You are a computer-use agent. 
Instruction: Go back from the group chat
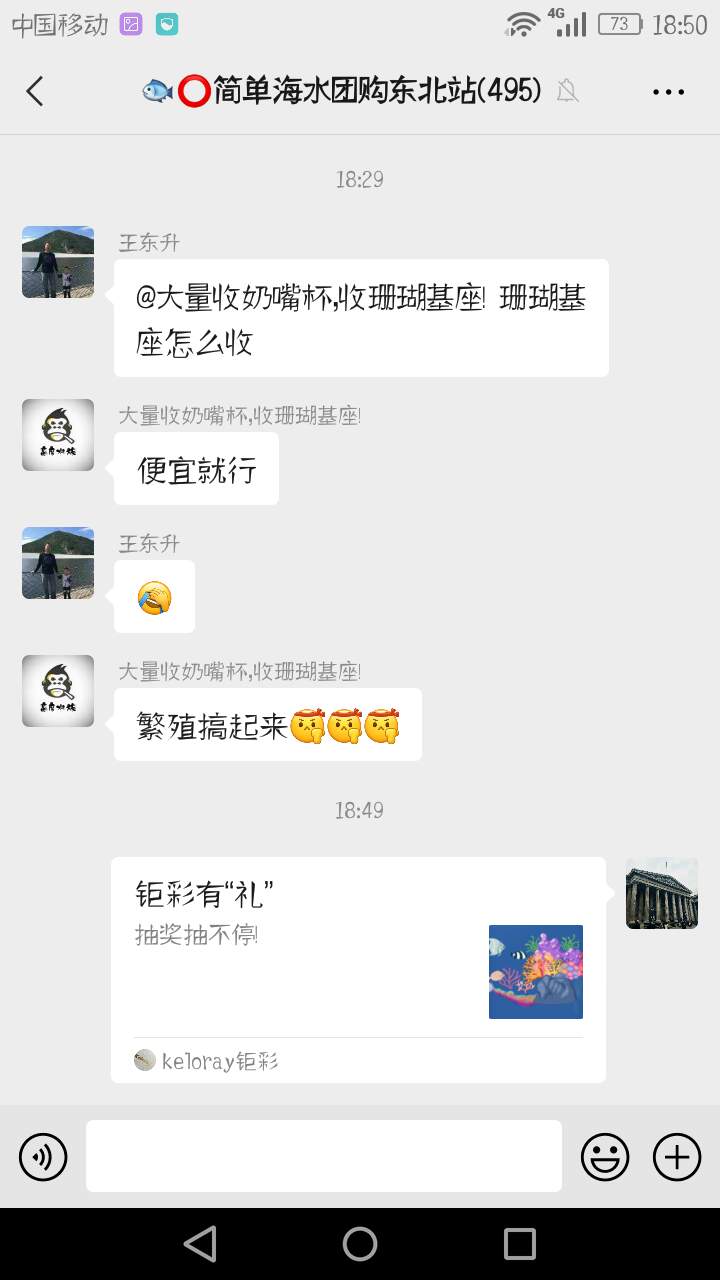click(35, 92)
